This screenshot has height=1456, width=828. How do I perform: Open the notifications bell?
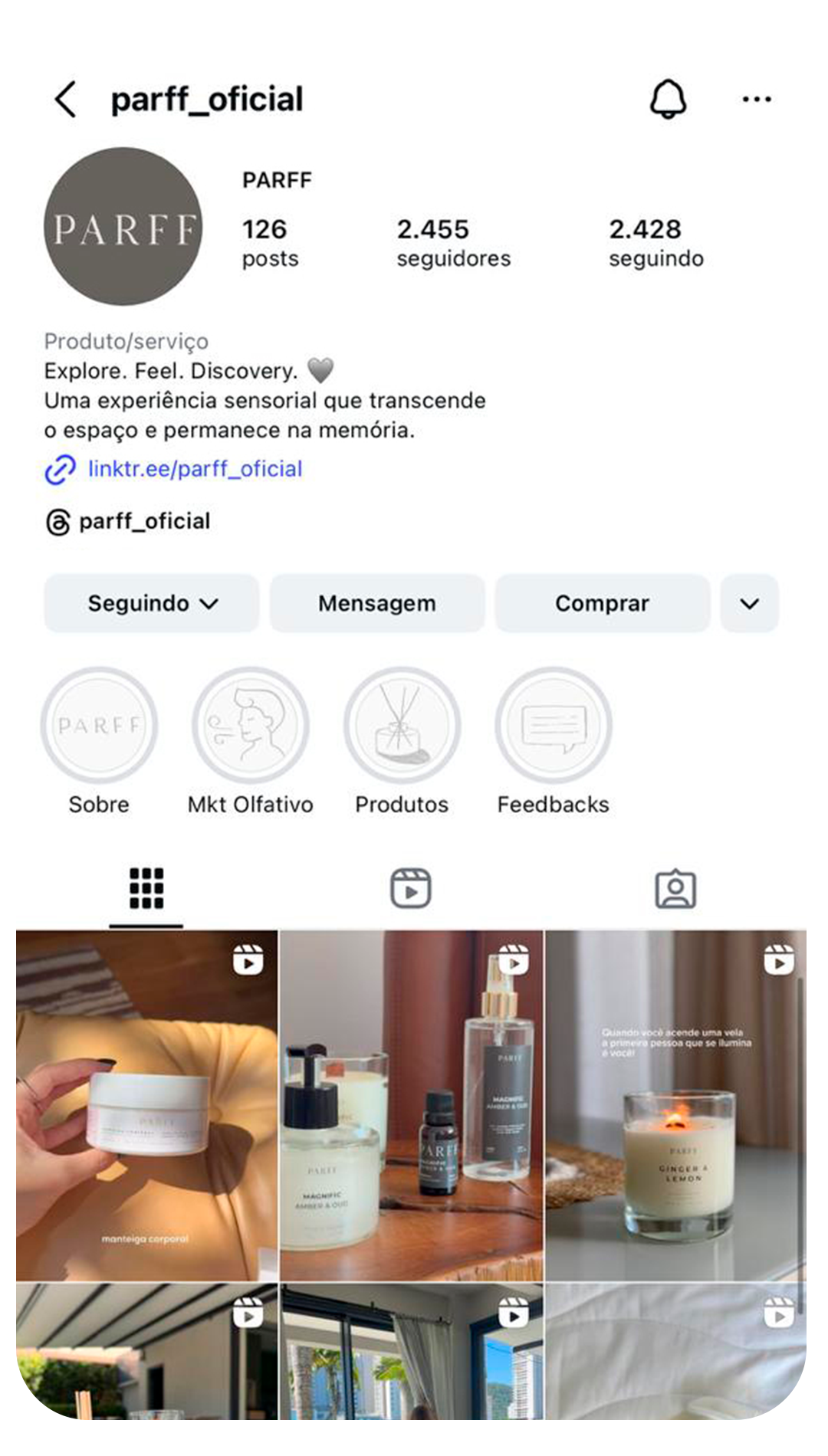click(668, 100)
